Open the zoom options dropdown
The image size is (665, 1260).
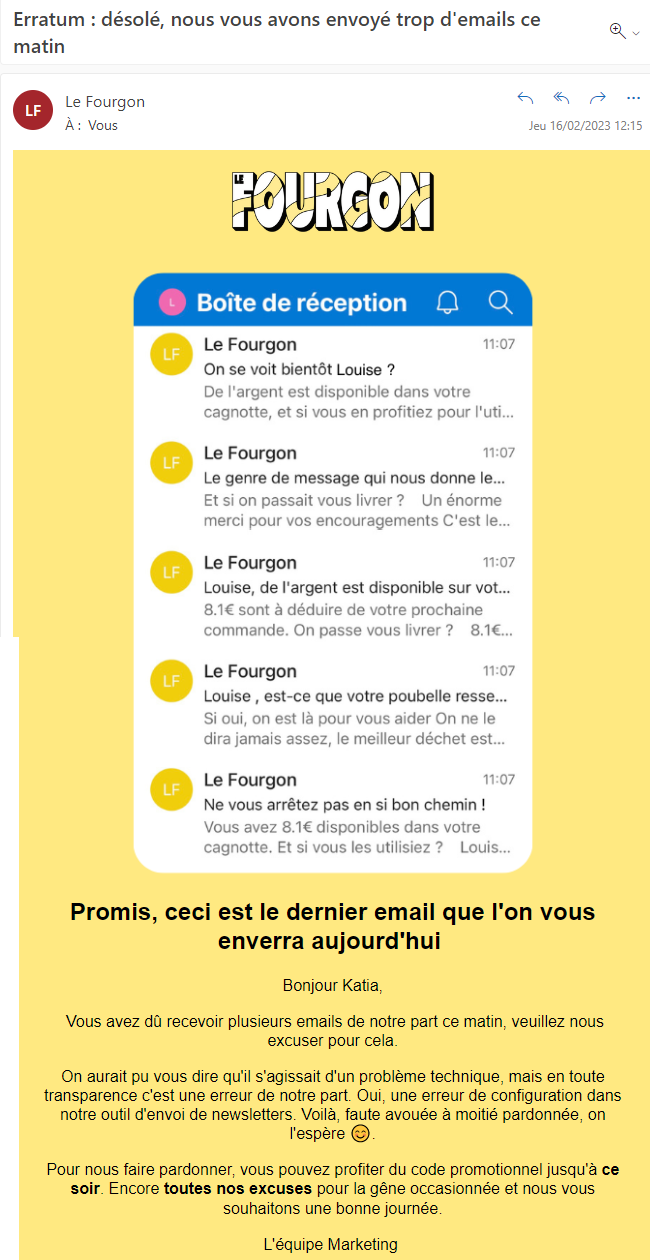[x=624, y=32]
